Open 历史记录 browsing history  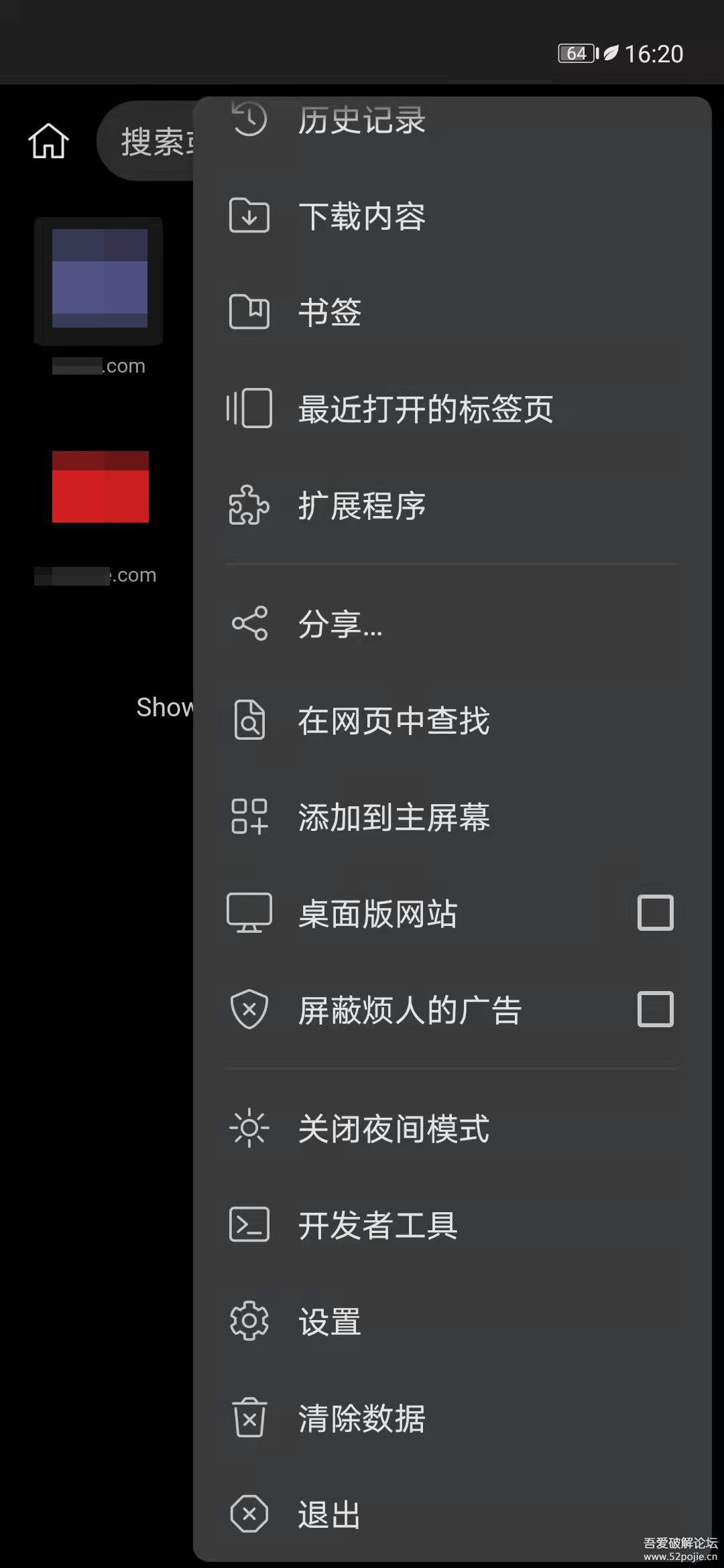362,121
